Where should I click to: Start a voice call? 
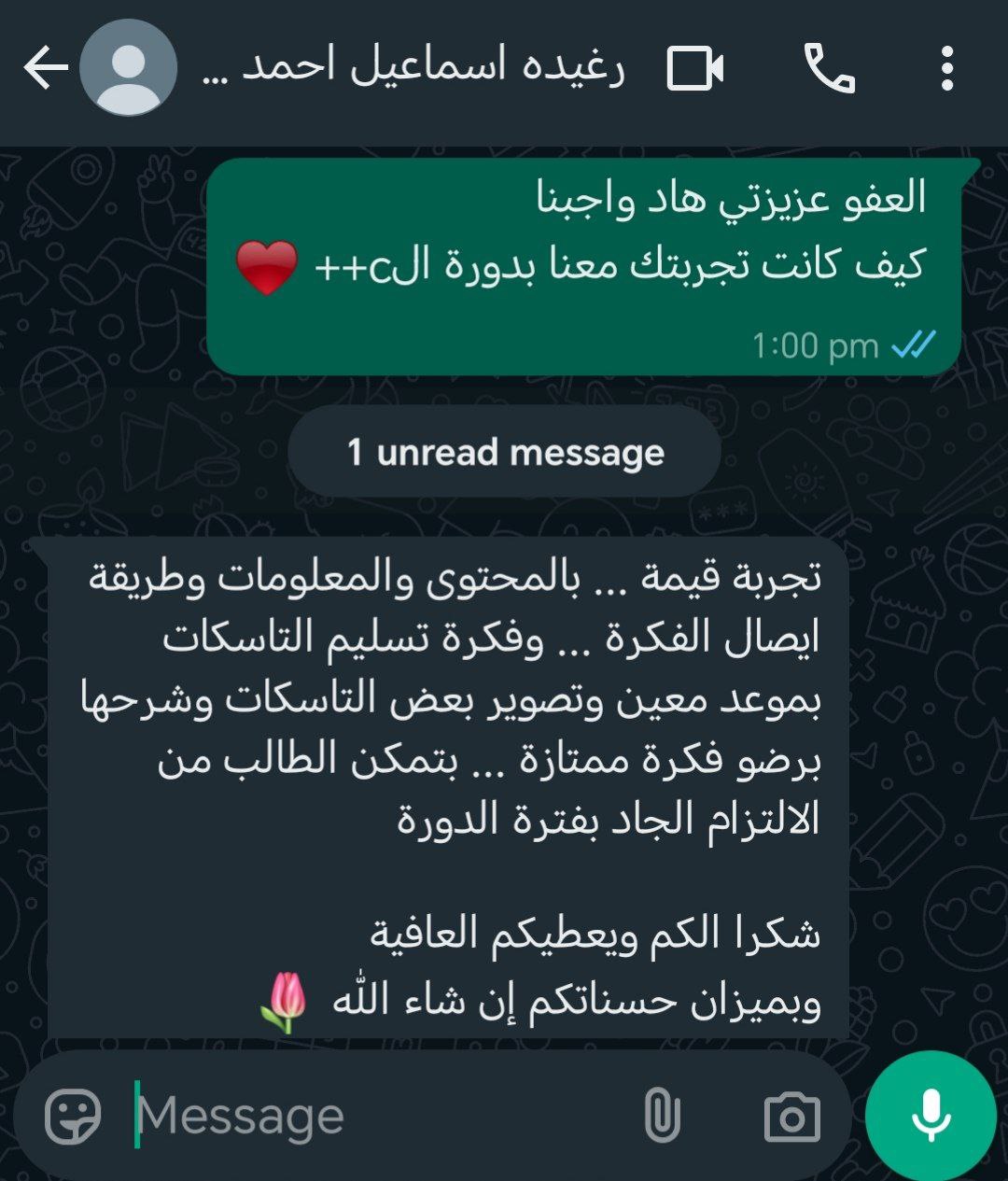(829, 69)
